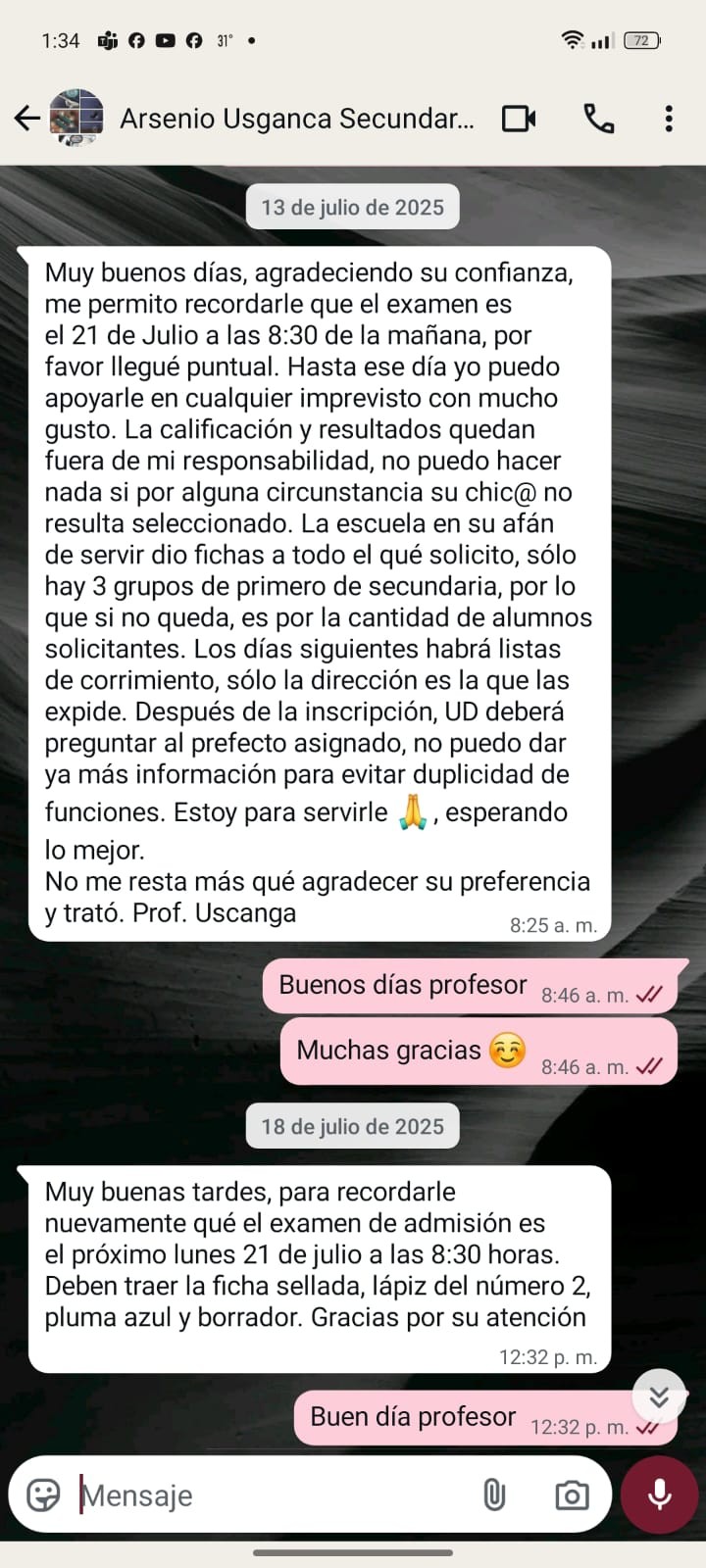Open Arsenio Usganca contact info

[296, 119]
